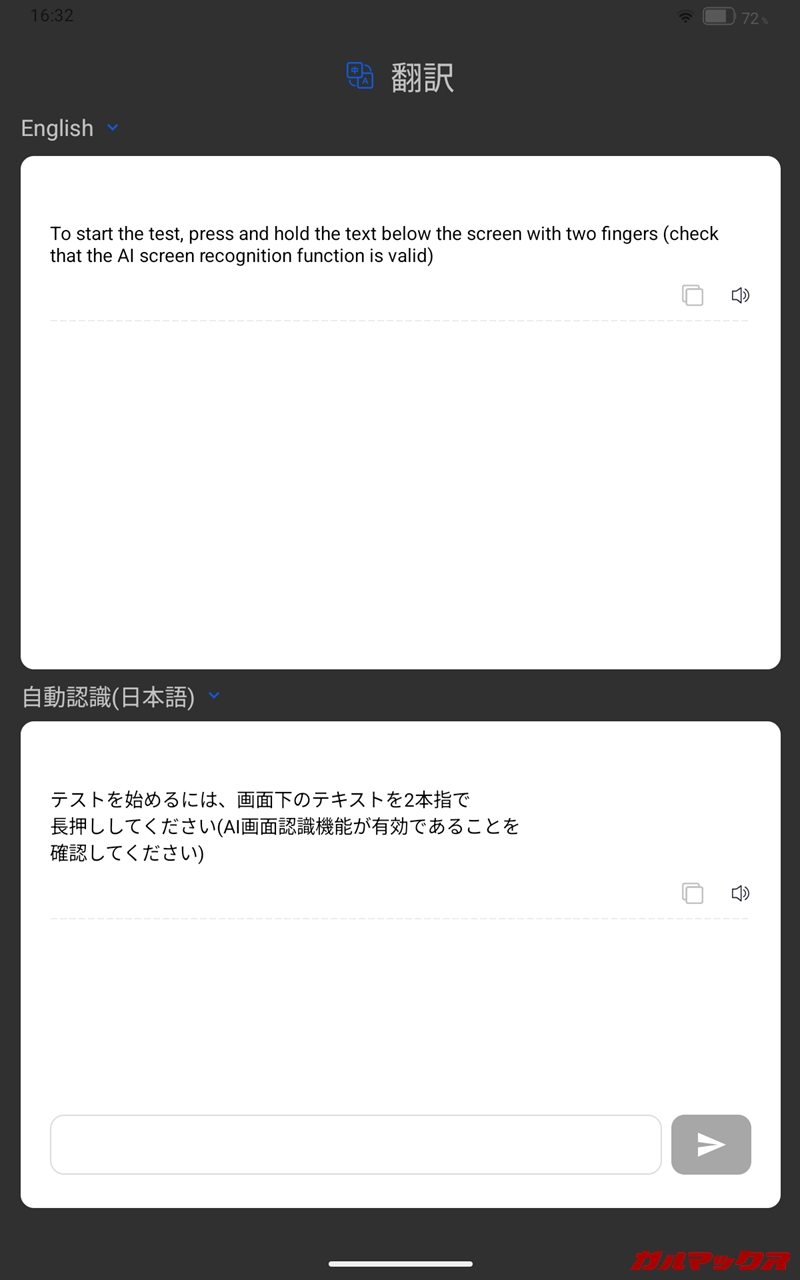800x1280 pixels.
Task: Copy the Japanese source text
Action: point(692,893)
